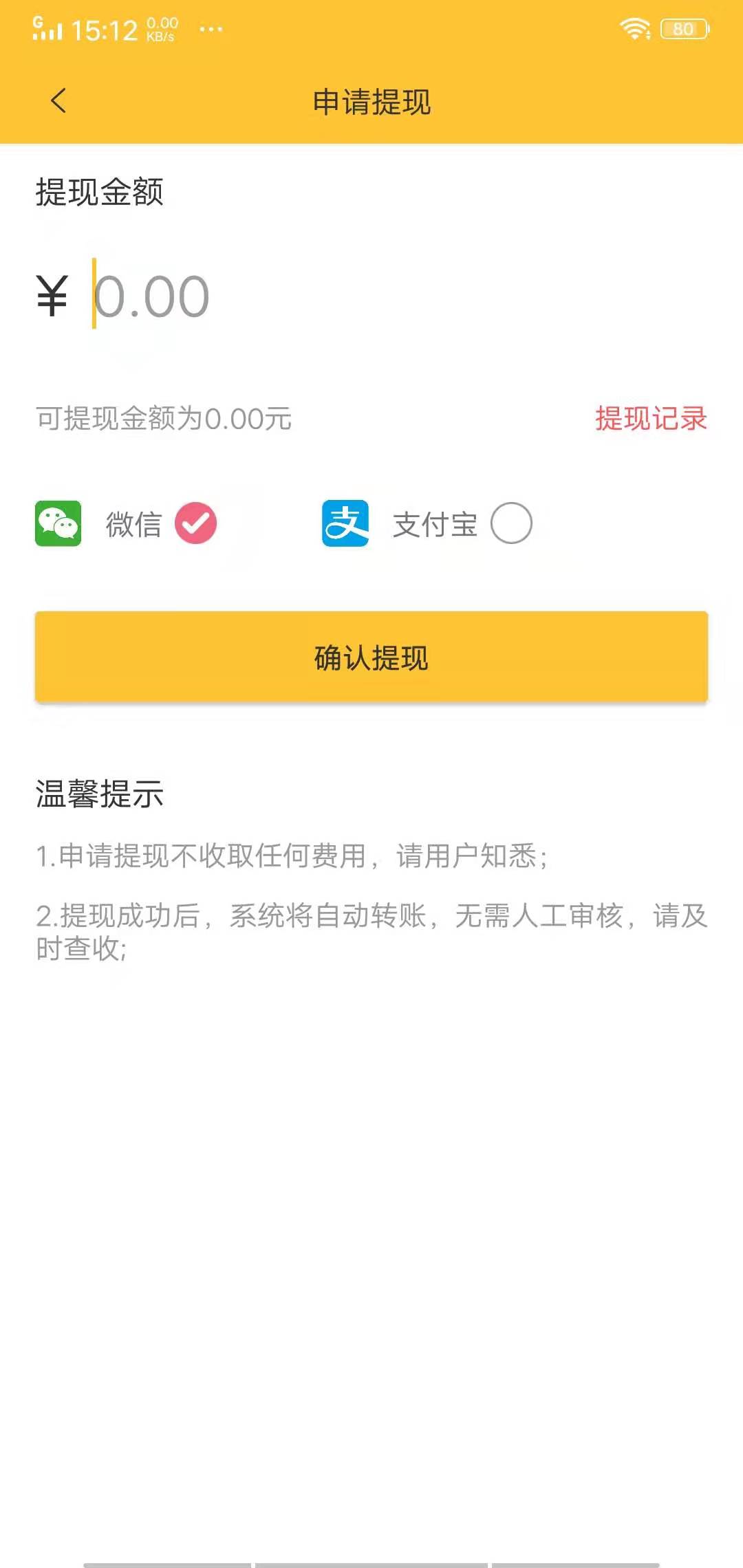Screen dimensions: 743x1568
Task: Uncheck the WeChat payment method checkmark
Action: [195, 523]
